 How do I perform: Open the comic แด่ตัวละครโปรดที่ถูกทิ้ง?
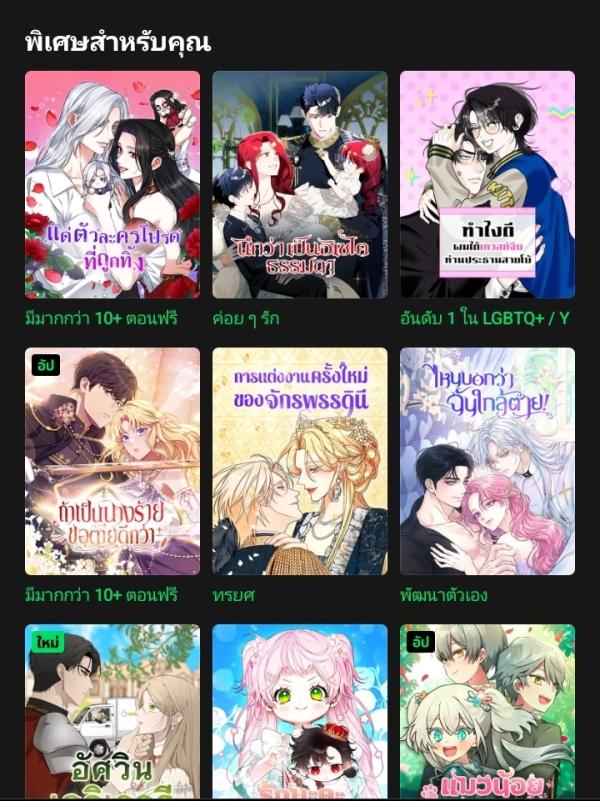[x=112, y=184]
